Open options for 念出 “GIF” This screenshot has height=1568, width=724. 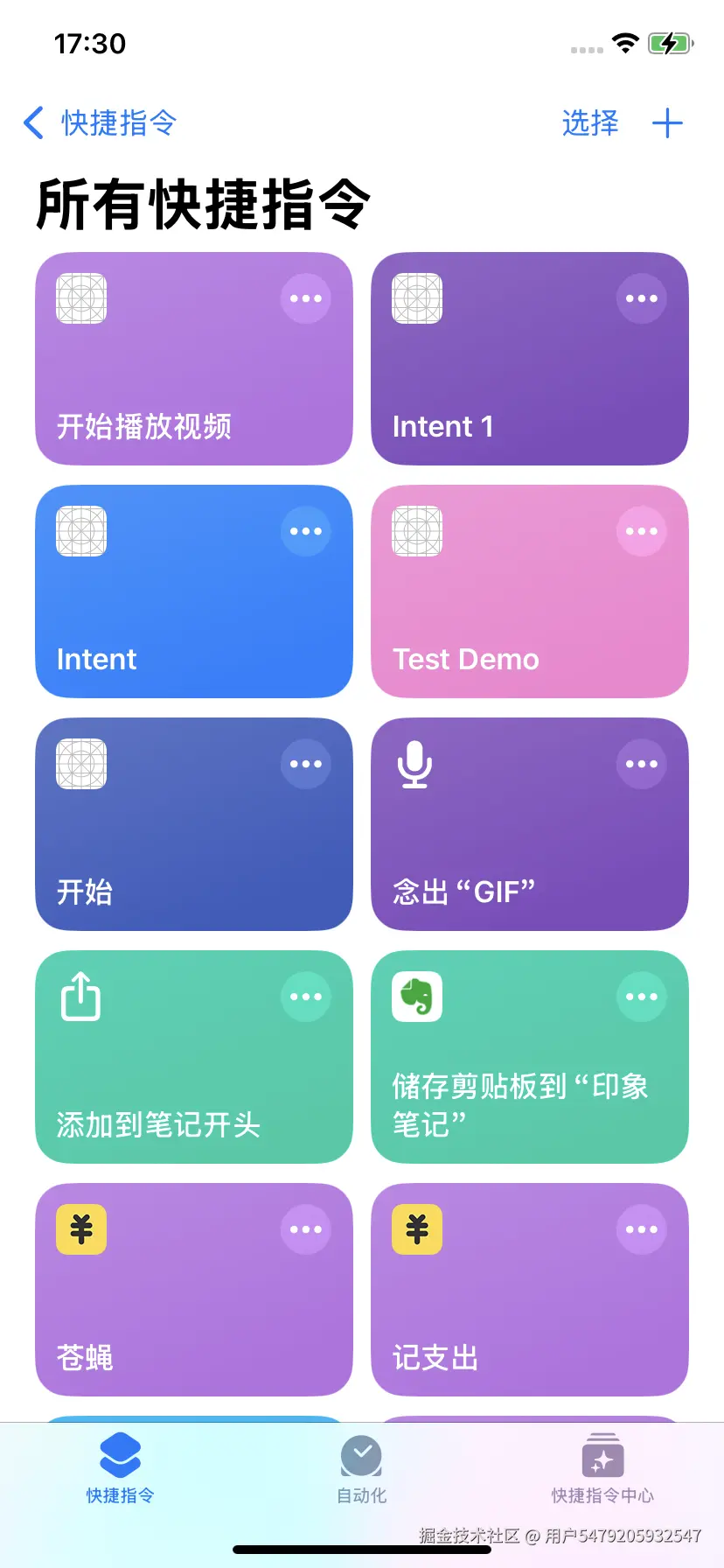click(641, 765)
